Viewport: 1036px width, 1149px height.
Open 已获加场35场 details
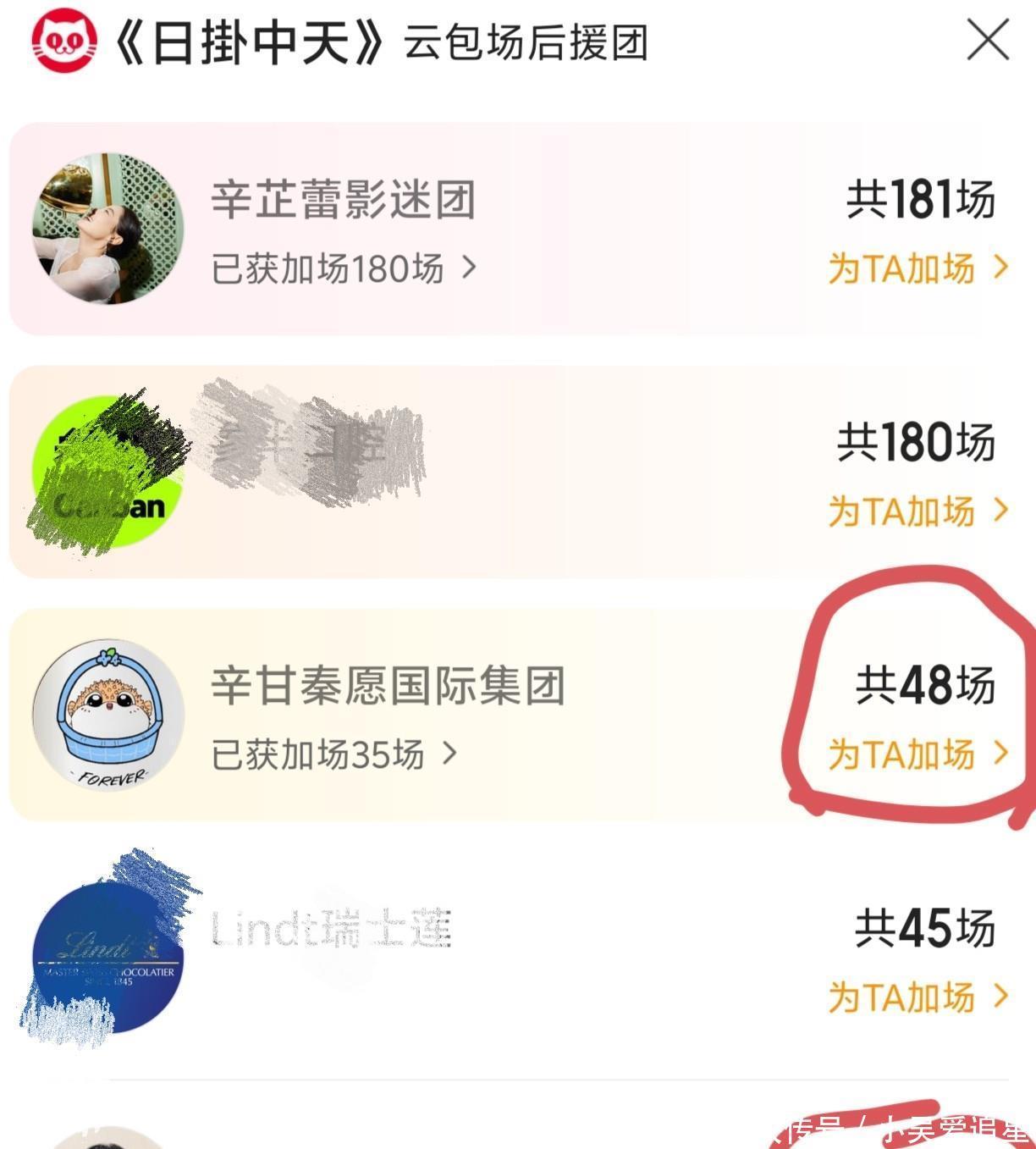pos(333,754)
